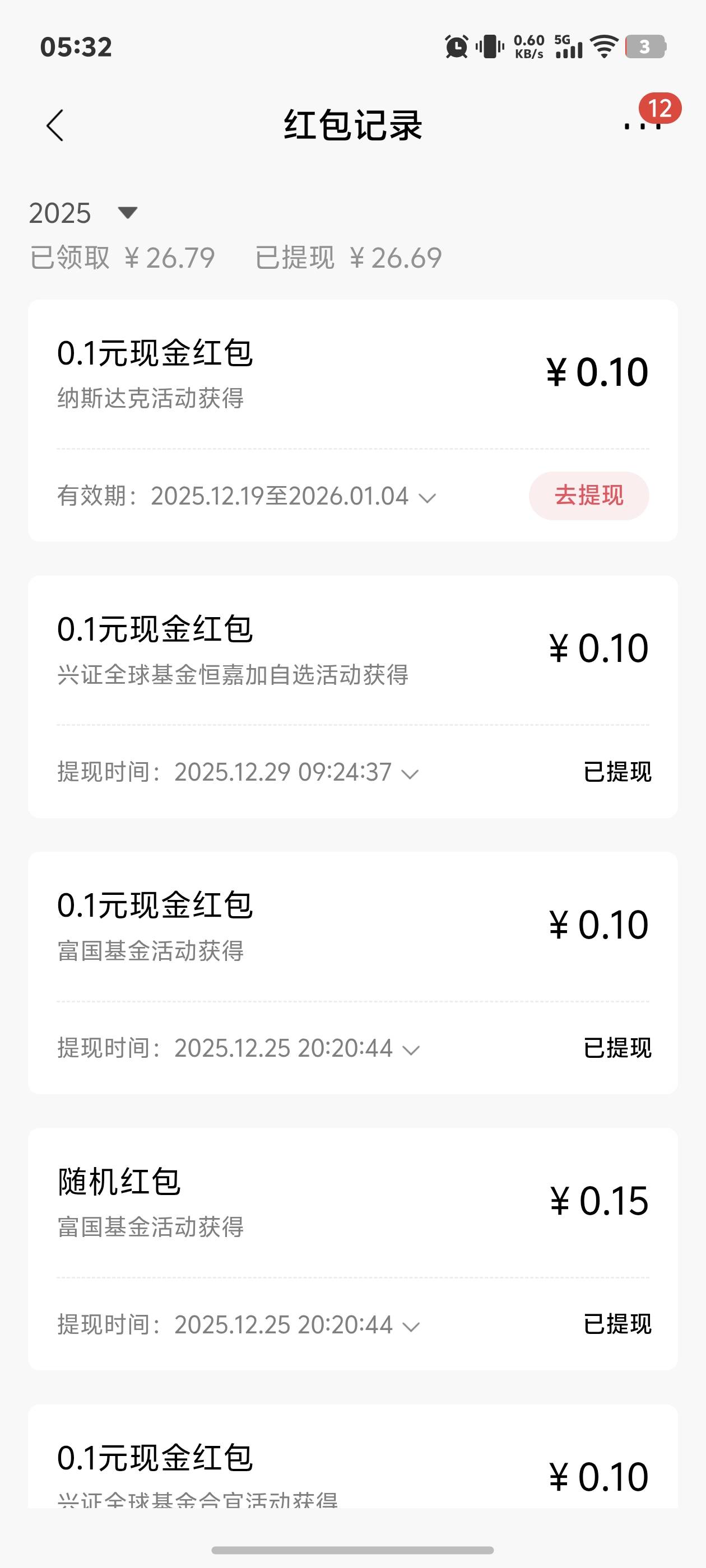The image size is (706, 1568).
Task: Expand details of 随机红包 withdrawal time
Action: tap(412, 1326)
